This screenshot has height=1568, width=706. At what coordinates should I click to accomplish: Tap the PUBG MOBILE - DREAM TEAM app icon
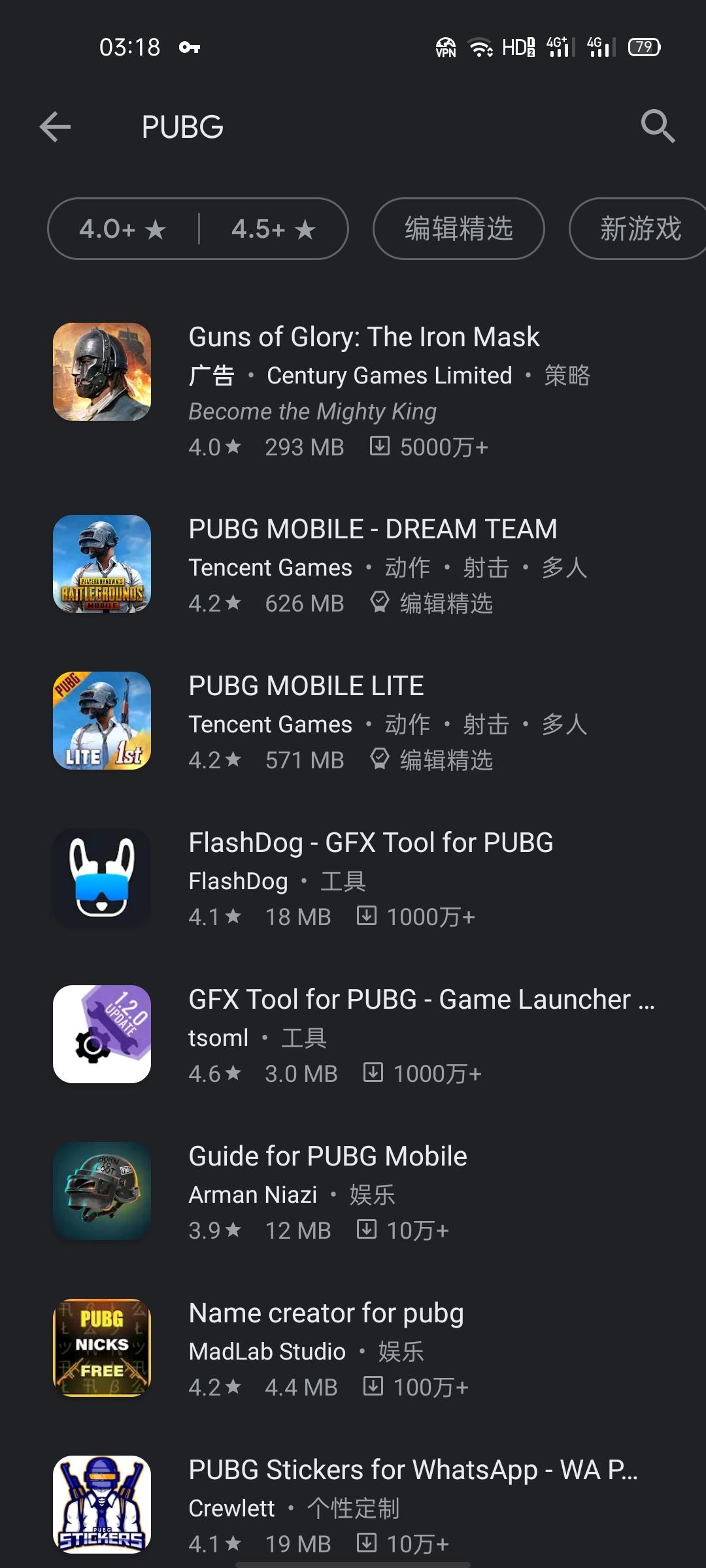click(x=101, y=564)
